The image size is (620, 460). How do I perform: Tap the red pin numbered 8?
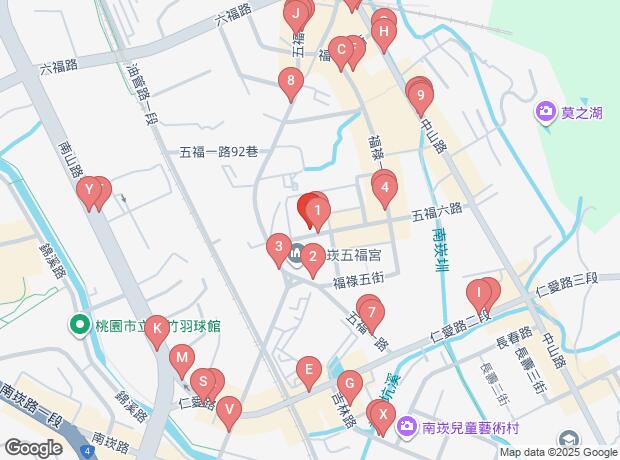coord(290,81)
